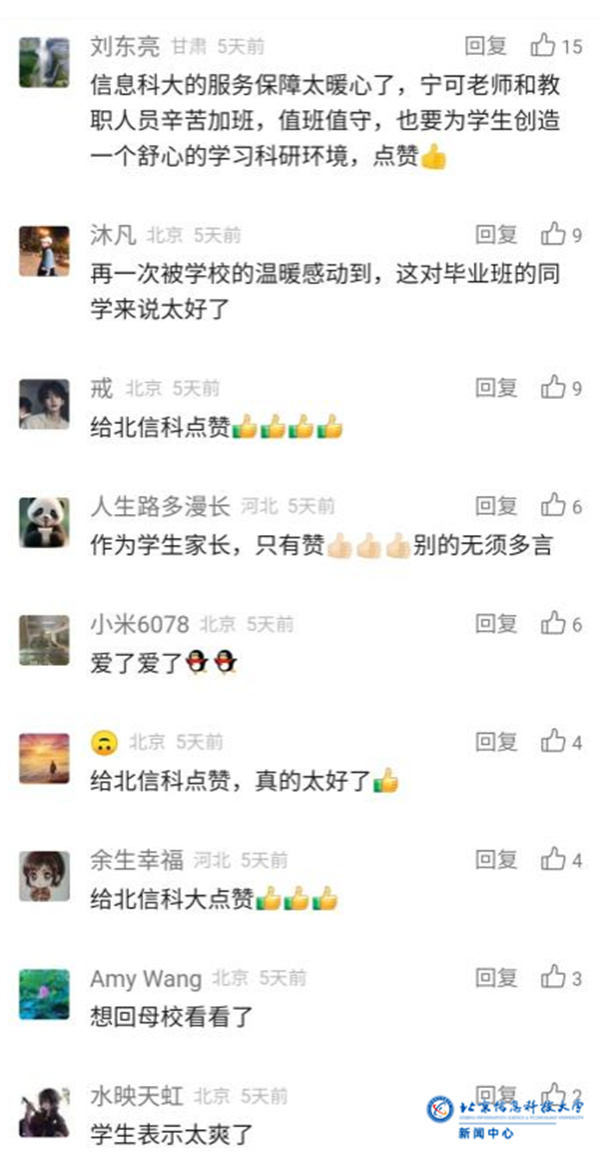Like 人生路多漫长's comment
600x1152 pixels.
[x=553, y=506]
